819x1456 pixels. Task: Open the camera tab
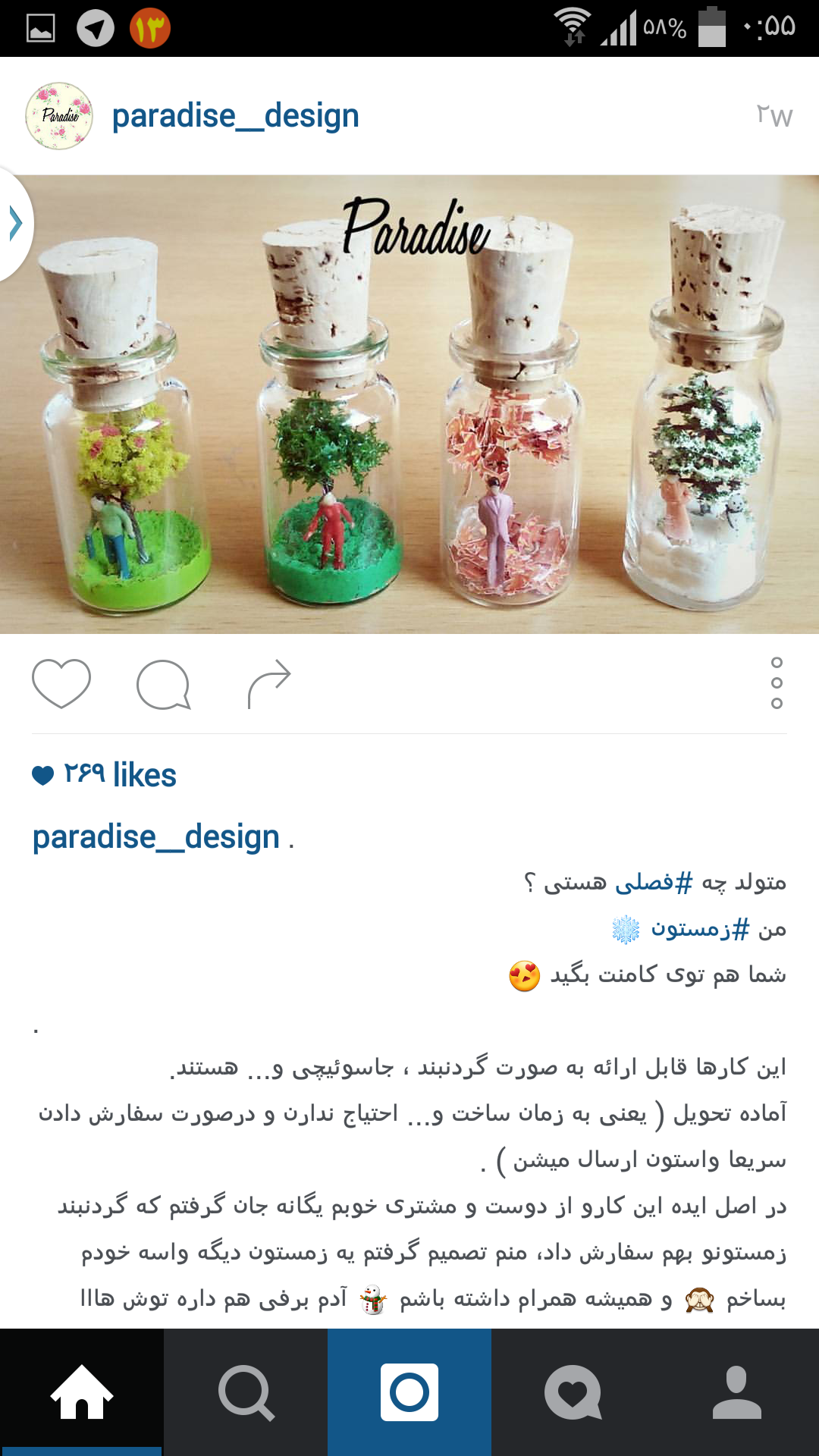click(x=409, y=1392)
